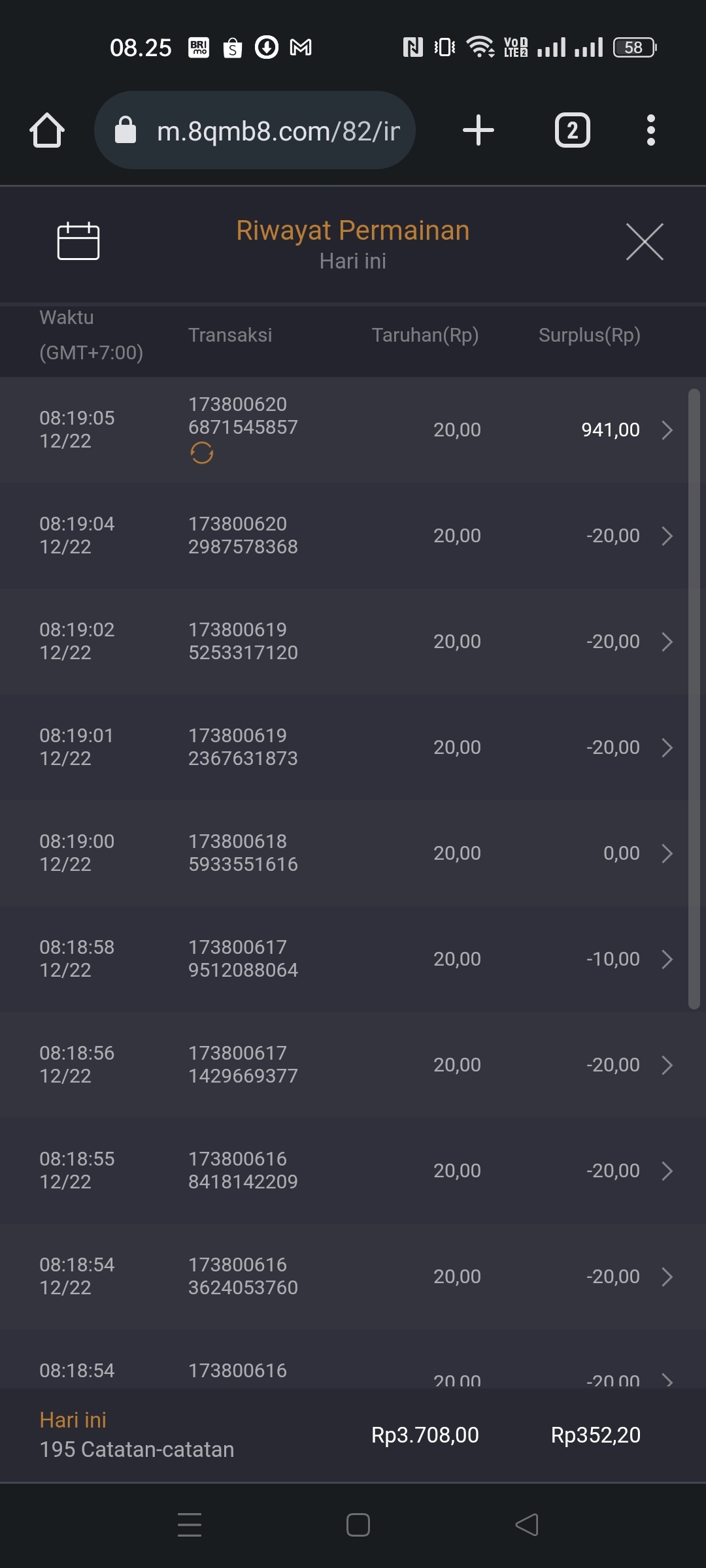Viewport: 706px width, 1568px height.
Task: Tap the replay icon under transaction 6871545857
Action: pos(201,453)
